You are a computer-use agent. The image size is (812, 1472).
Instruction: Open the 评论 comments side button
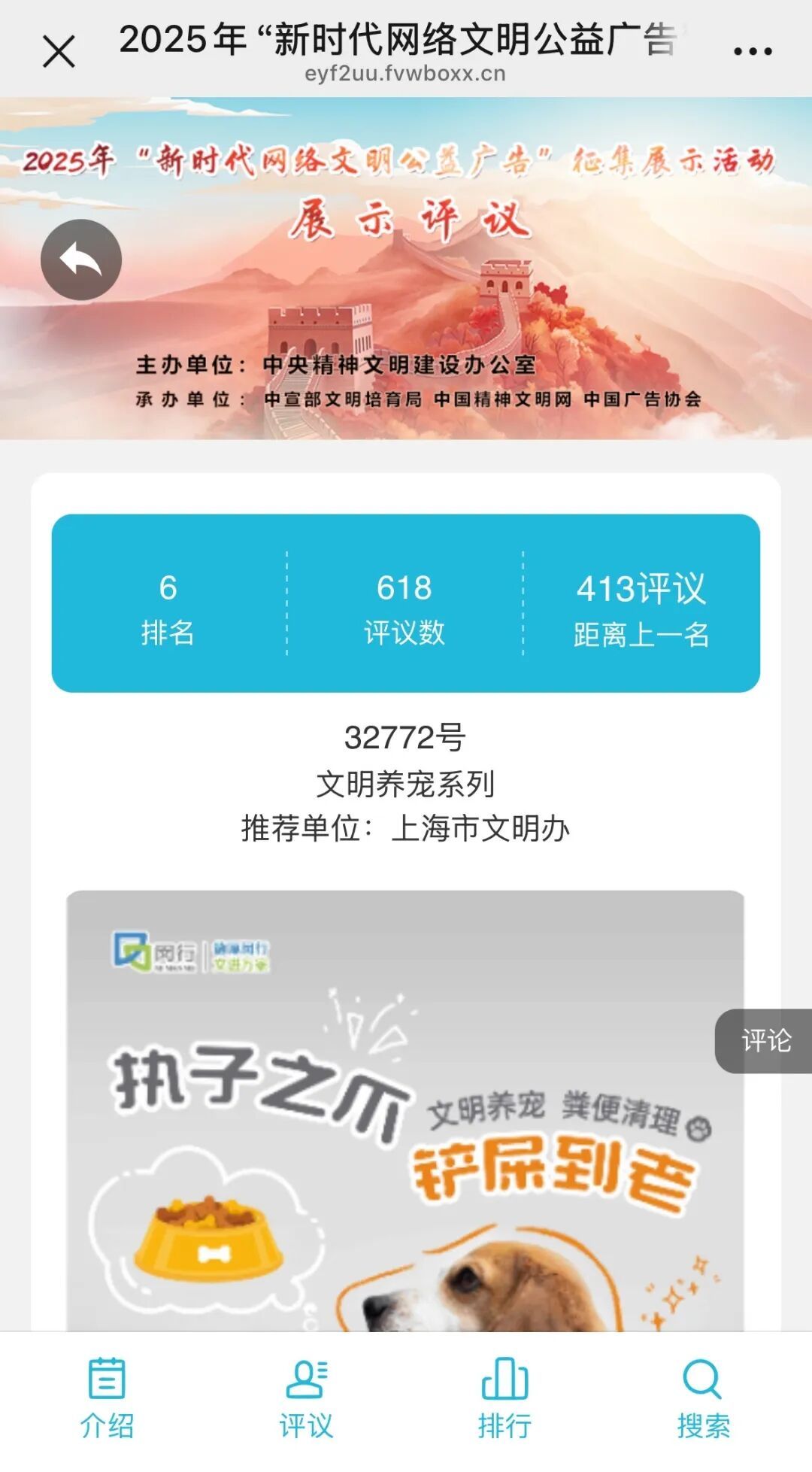coord(764,1041)
